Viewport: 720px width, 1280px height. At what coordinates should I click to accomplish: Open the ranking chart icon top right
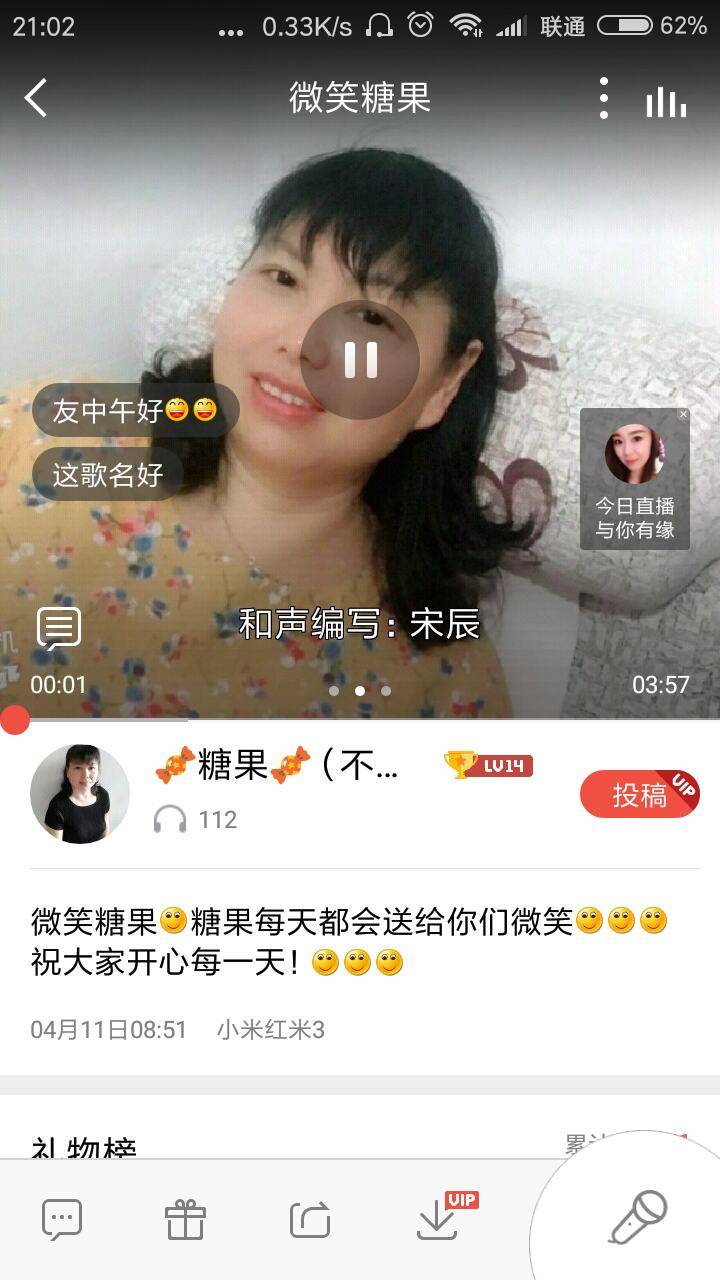pyautogui.click(x=667, y=99)
